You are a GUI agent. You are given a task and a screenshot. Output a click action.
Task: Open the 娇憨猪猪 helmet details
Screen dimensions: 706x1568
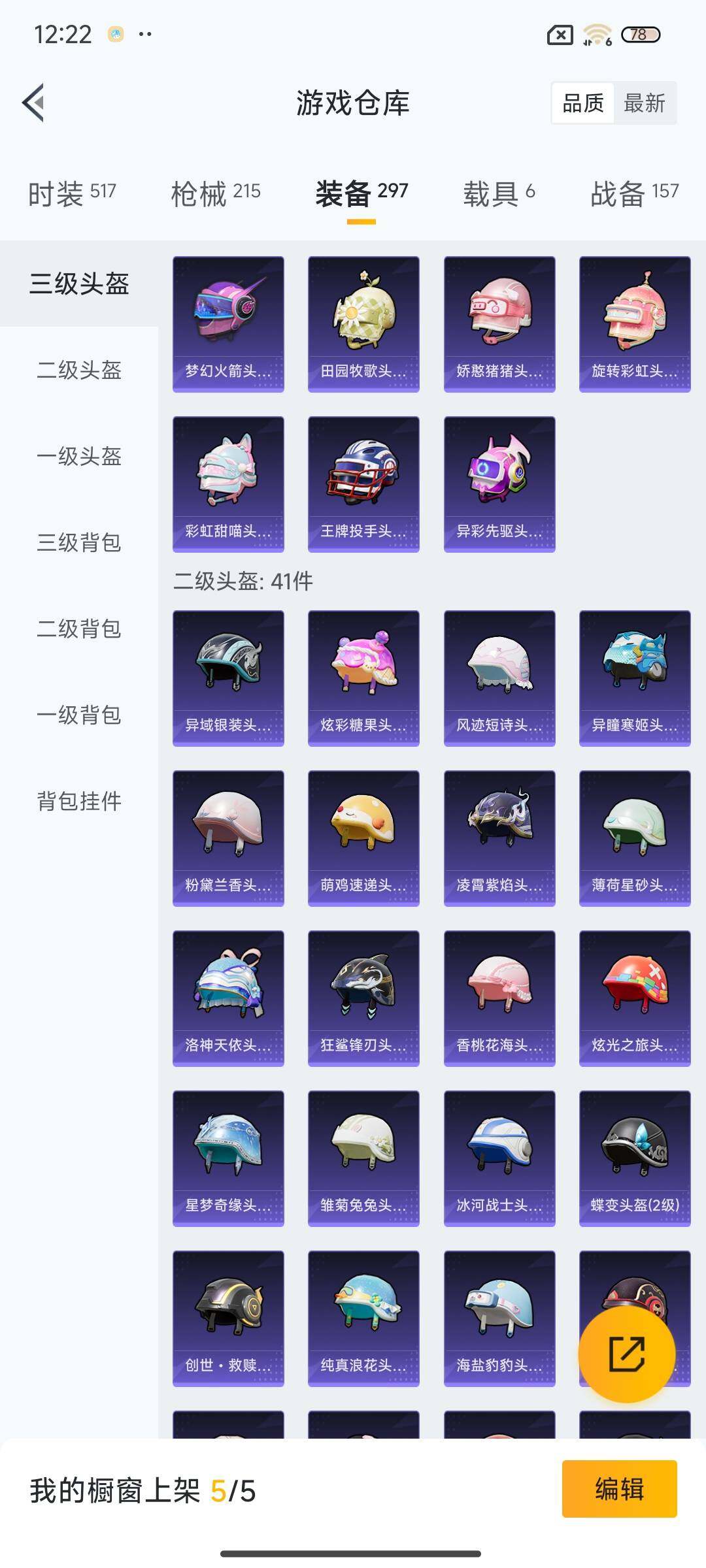tap(498, 320)
